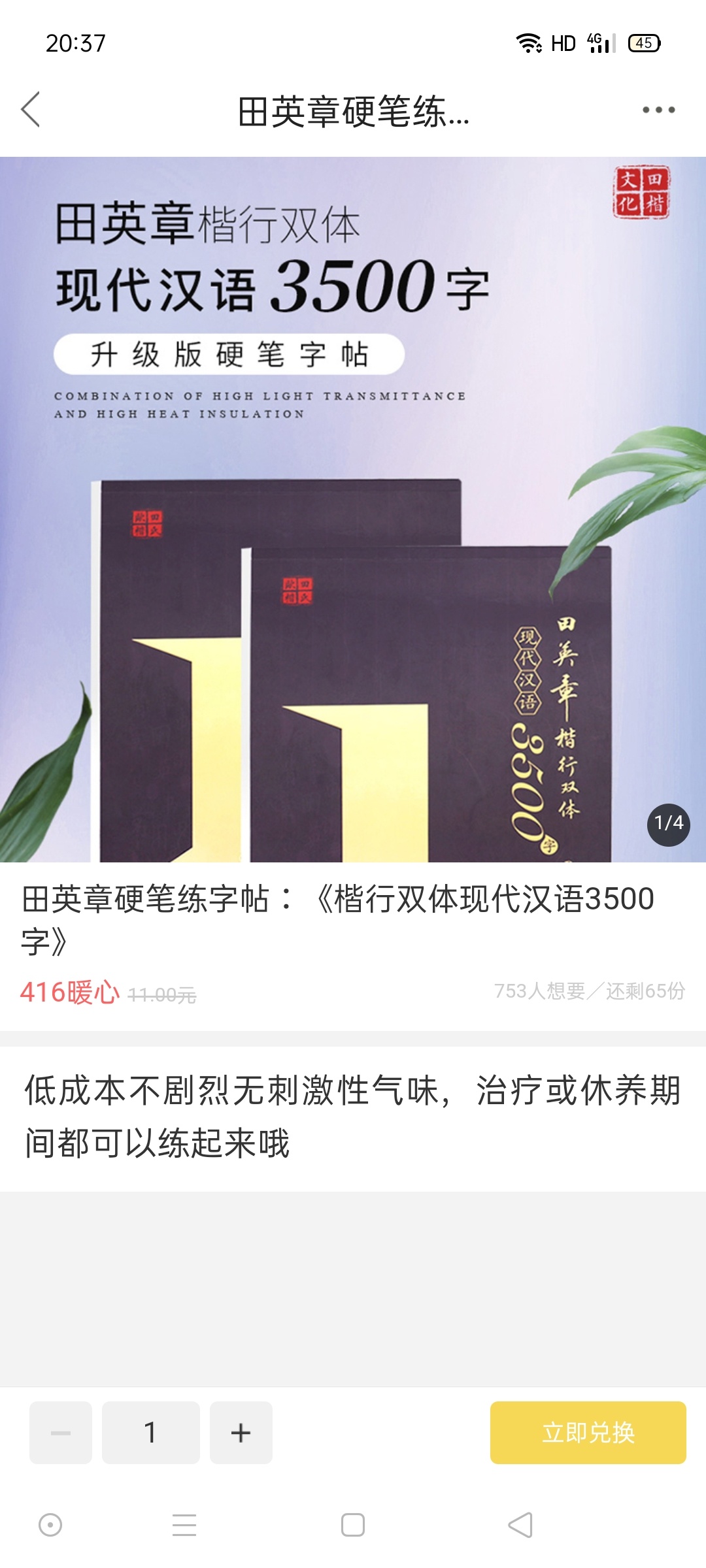Image resolution: width=706 pixels, height=1568 pixels.
Task: Increase quantity with the plus button
Action: pyautogui.click(x=241, y=1432)
